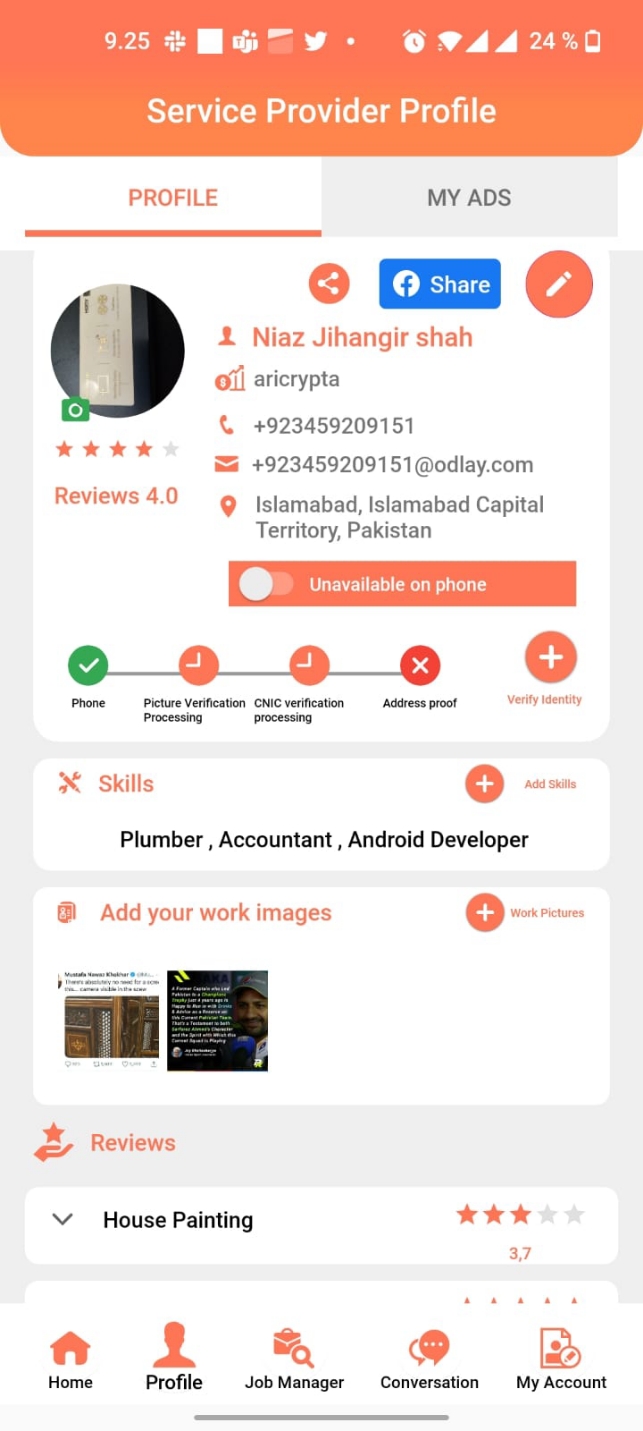The width and height of the screenshot is (643, 1431).
Task: Edit profile with the pencil button
Action: 559,284
